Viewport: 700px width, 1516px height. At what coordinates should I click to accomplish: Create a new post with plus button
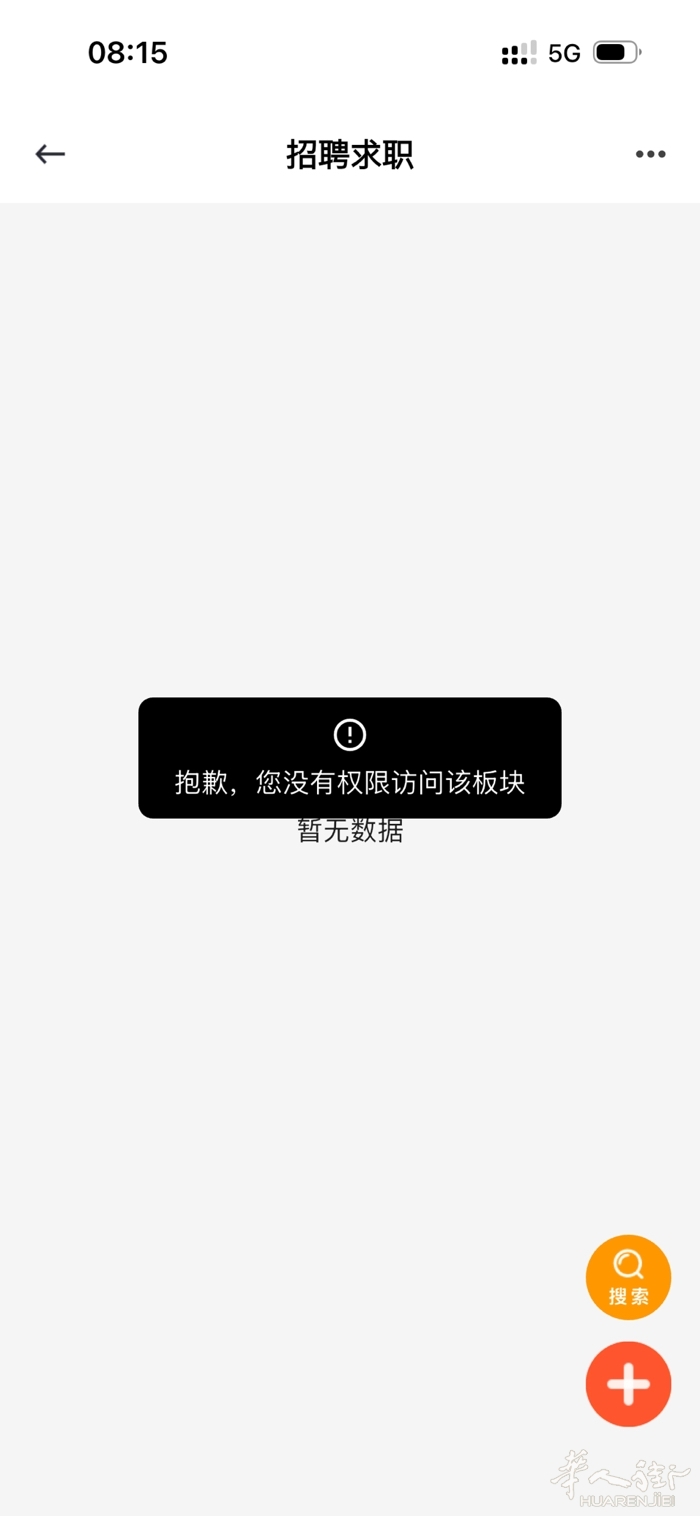pos(628,1384)
